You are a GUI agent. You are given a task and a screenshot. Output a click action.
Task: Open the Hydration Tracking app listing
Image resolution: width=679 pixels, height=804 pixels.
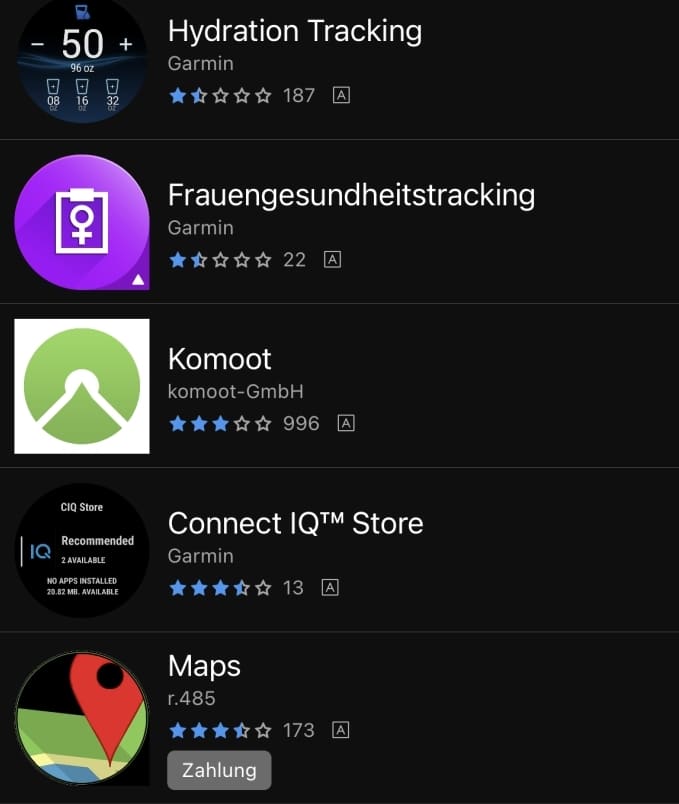coord(294,32)
